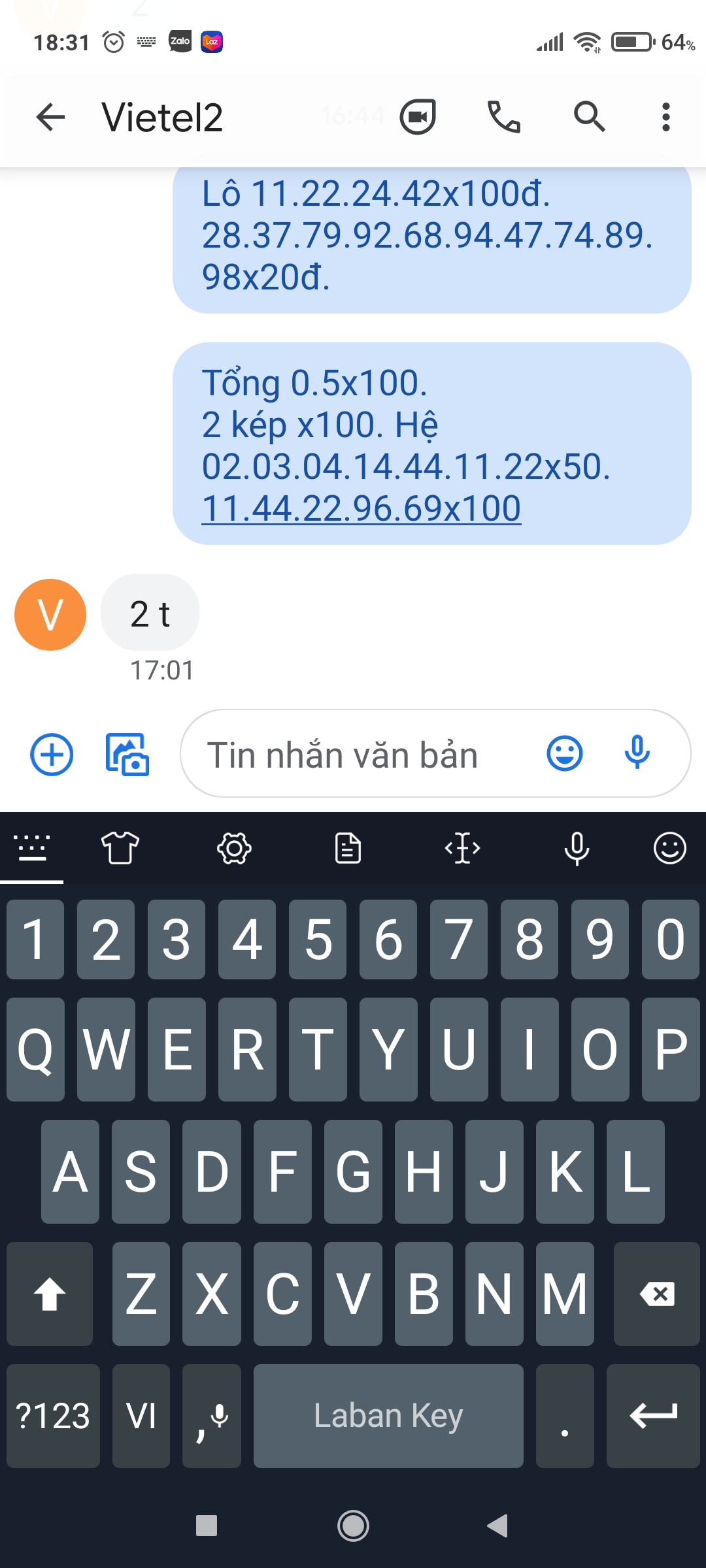Open keyboard themes shirt icon
The width and height of the screenshot is (706, 1568).
[x=120, y=849]
